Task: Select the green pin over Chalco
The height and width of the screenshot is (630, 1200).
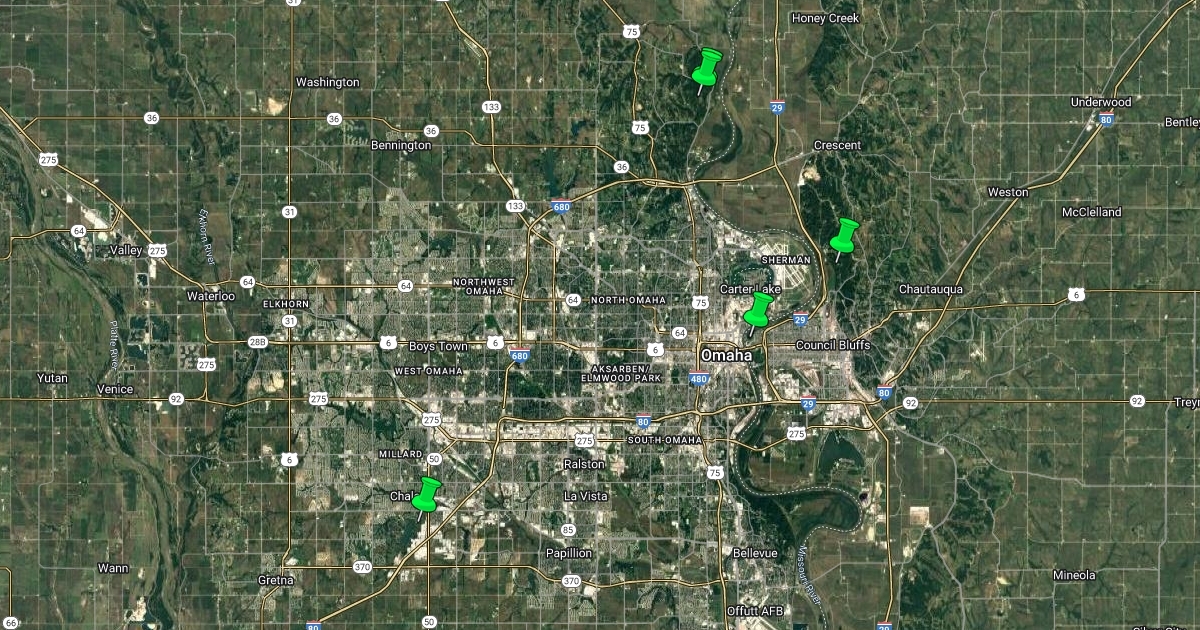Action: point(427,495)
